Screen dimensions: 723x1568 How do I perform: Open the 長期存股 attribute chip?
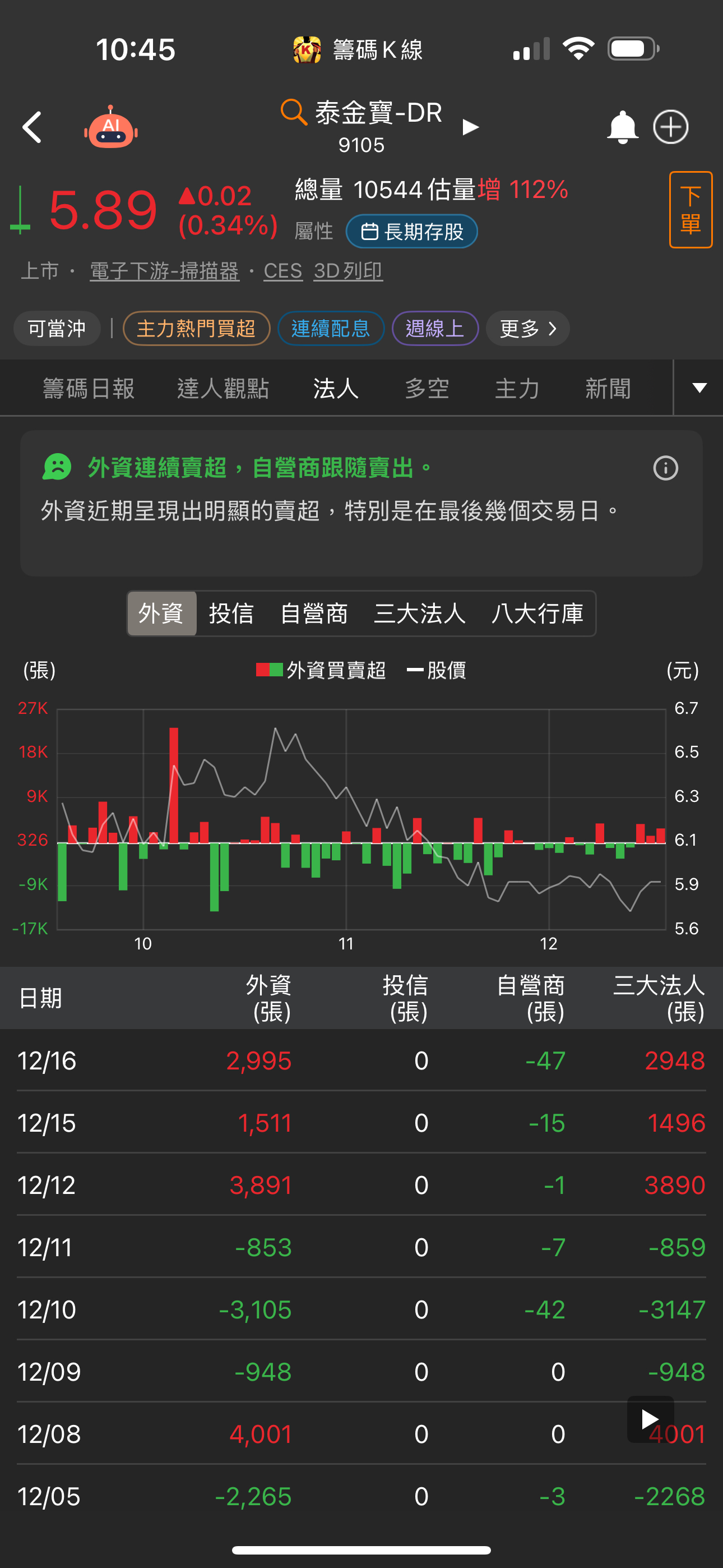(412, 232)
